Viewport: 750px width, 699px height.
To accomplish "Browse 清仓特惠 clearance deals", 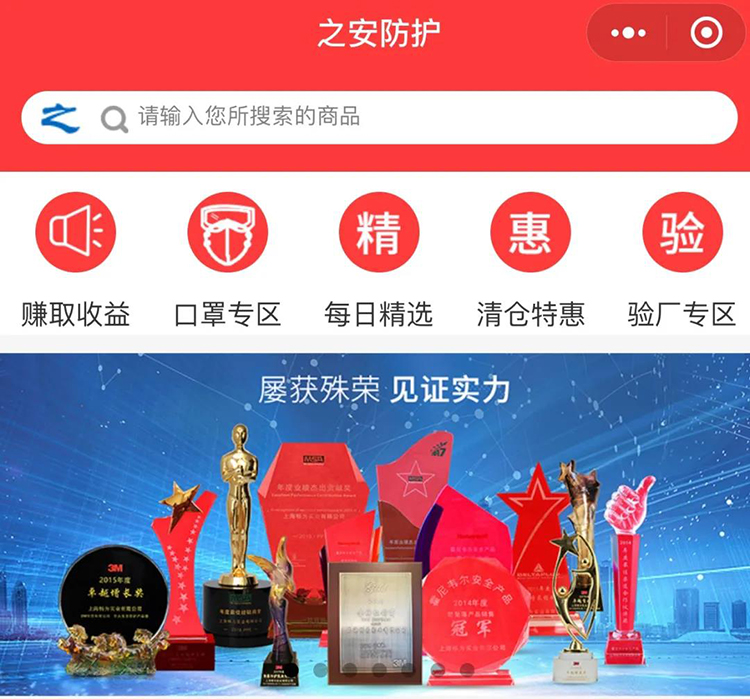I will [x=530, y=259].
